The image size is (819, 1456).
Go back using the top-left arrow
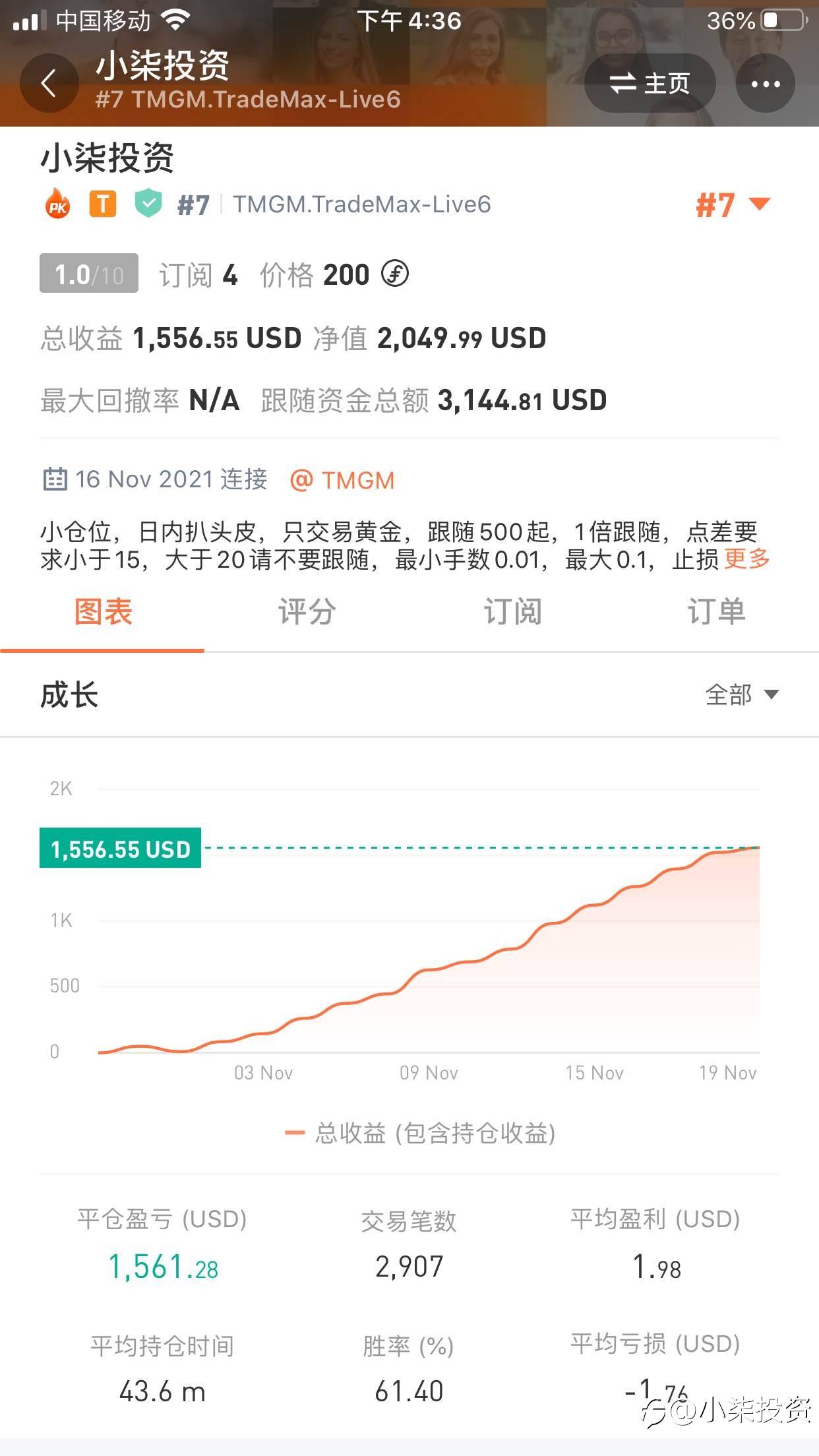coord(49,84)
